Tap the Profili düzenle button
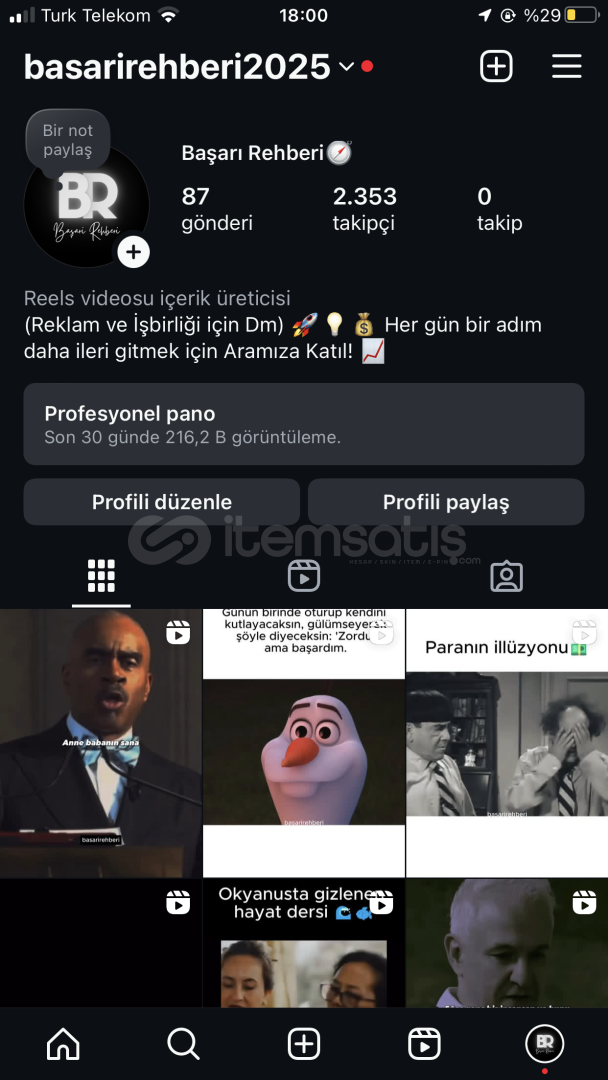Image resolution: width=608 pixels, height=1080 pixels. [162, 502]
